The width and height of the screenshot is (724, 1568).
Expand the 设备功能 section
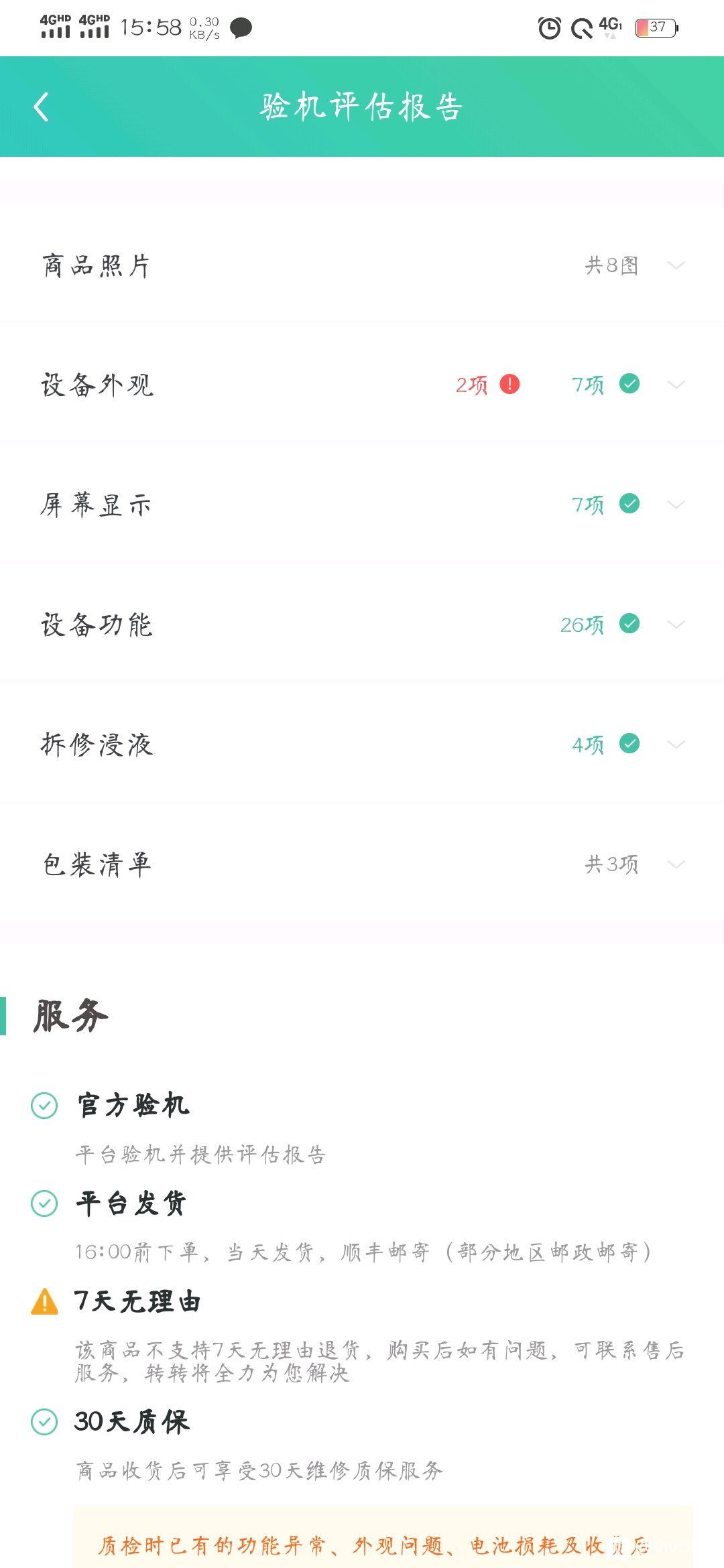676,625
